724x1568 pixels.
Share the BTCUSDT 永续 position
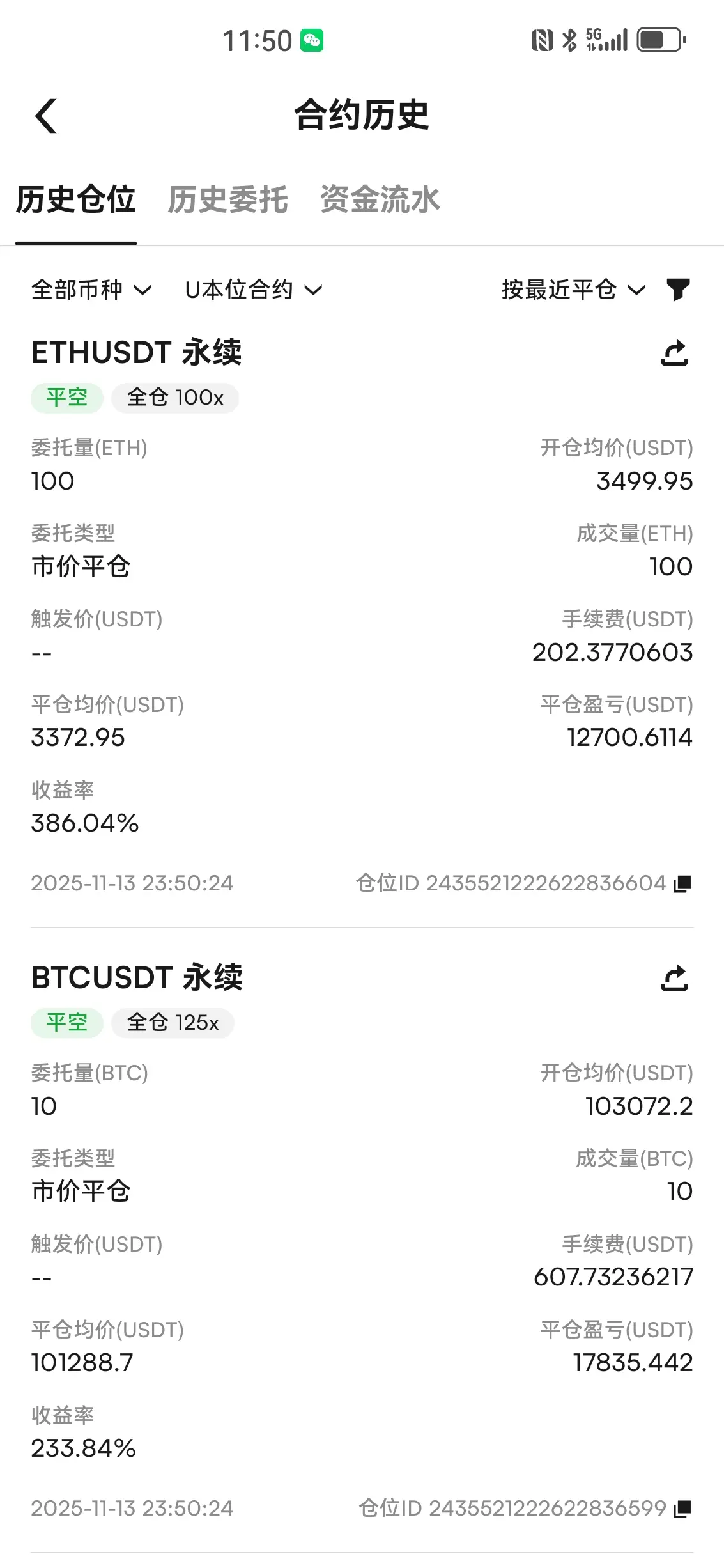pos(675,978)
